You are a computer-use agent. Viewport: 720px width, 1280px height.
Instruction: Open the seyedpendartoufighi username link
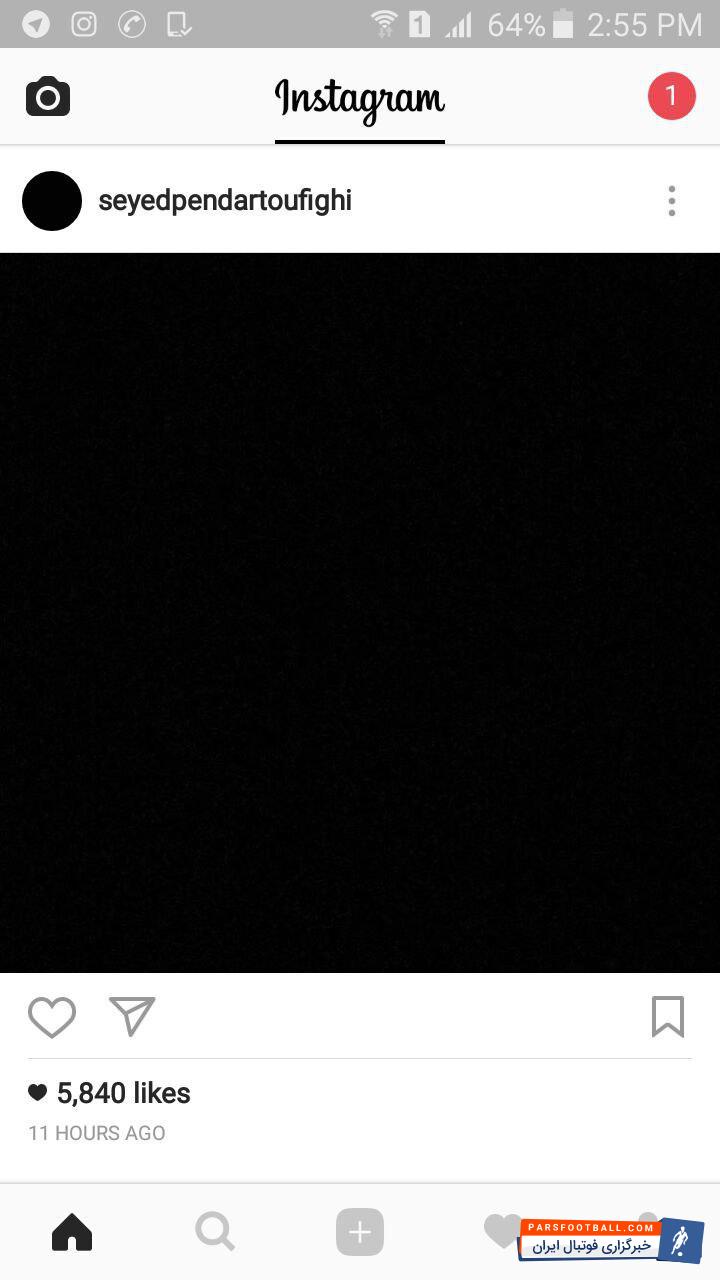(x=225, y=201)
